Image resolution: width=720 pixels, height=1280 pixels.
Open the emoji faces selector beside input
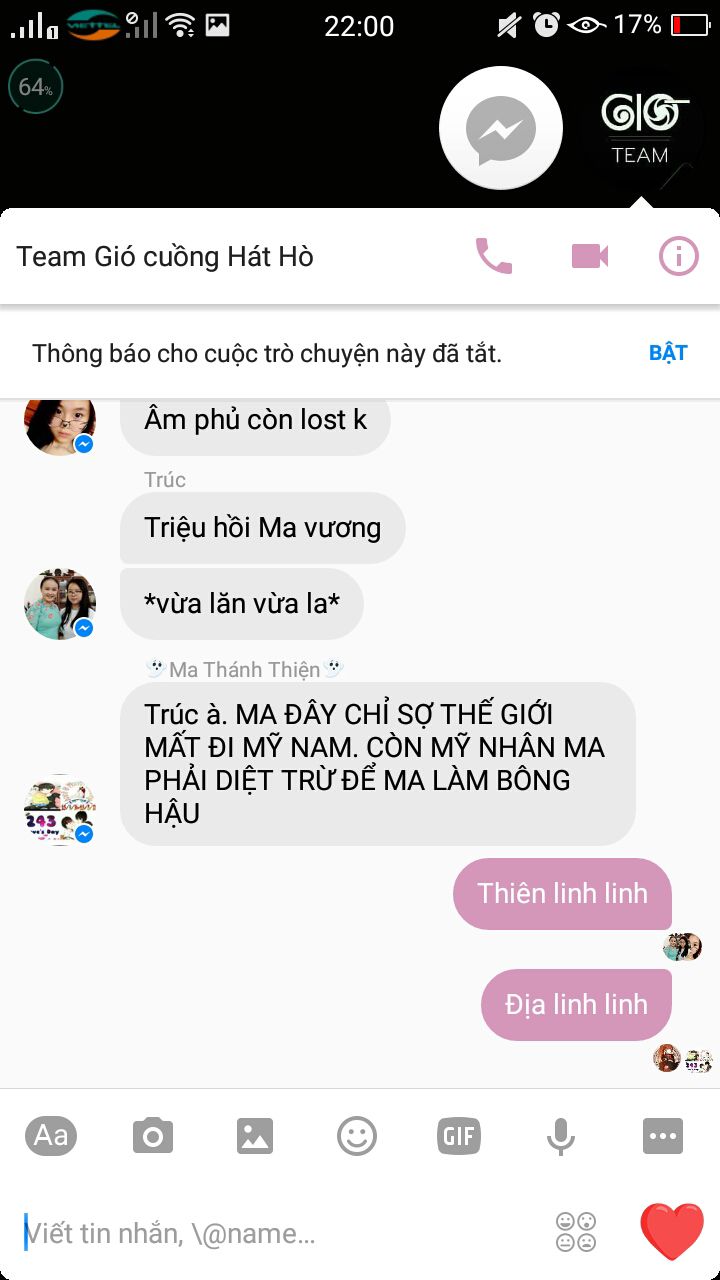coord(576,1232)
